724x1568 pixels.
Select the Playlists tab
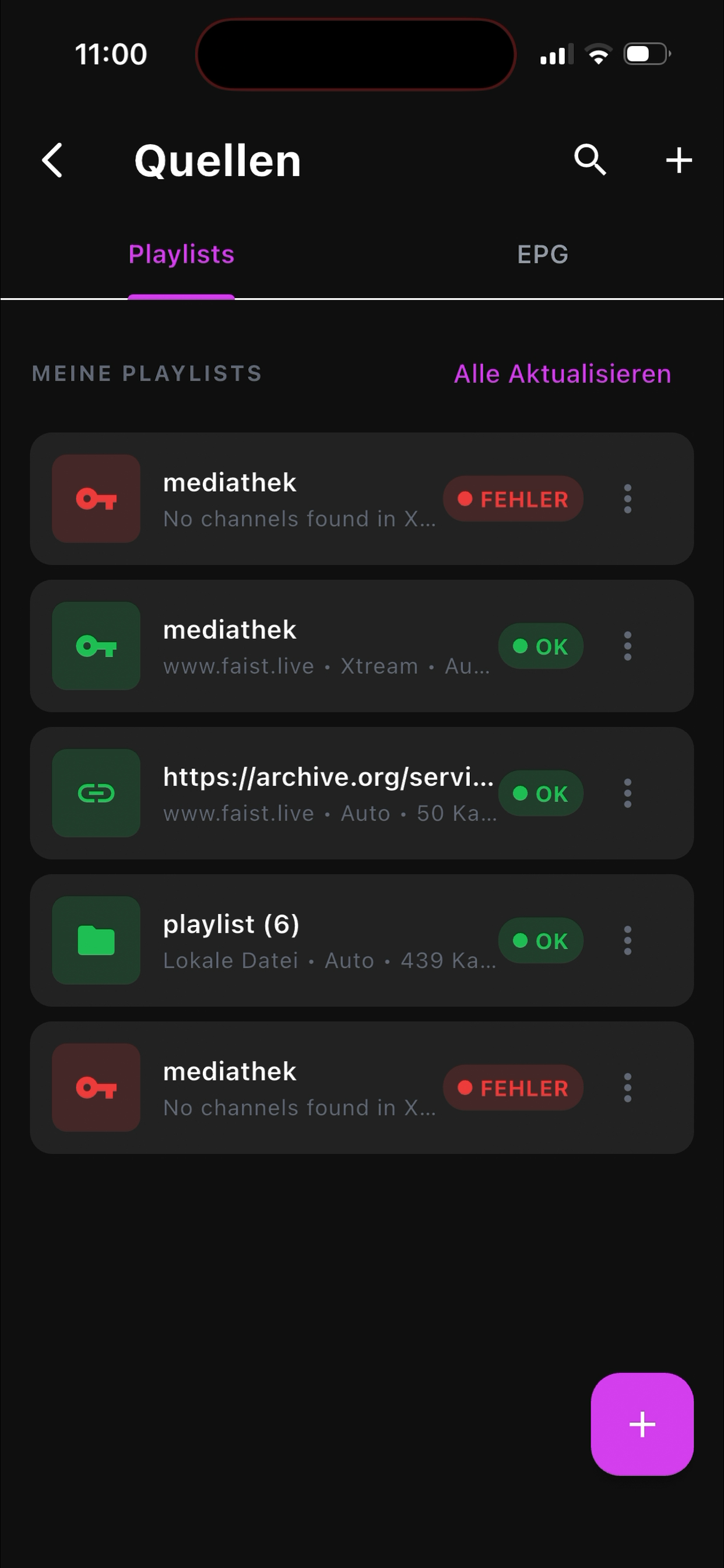click(x=181, y=254)
